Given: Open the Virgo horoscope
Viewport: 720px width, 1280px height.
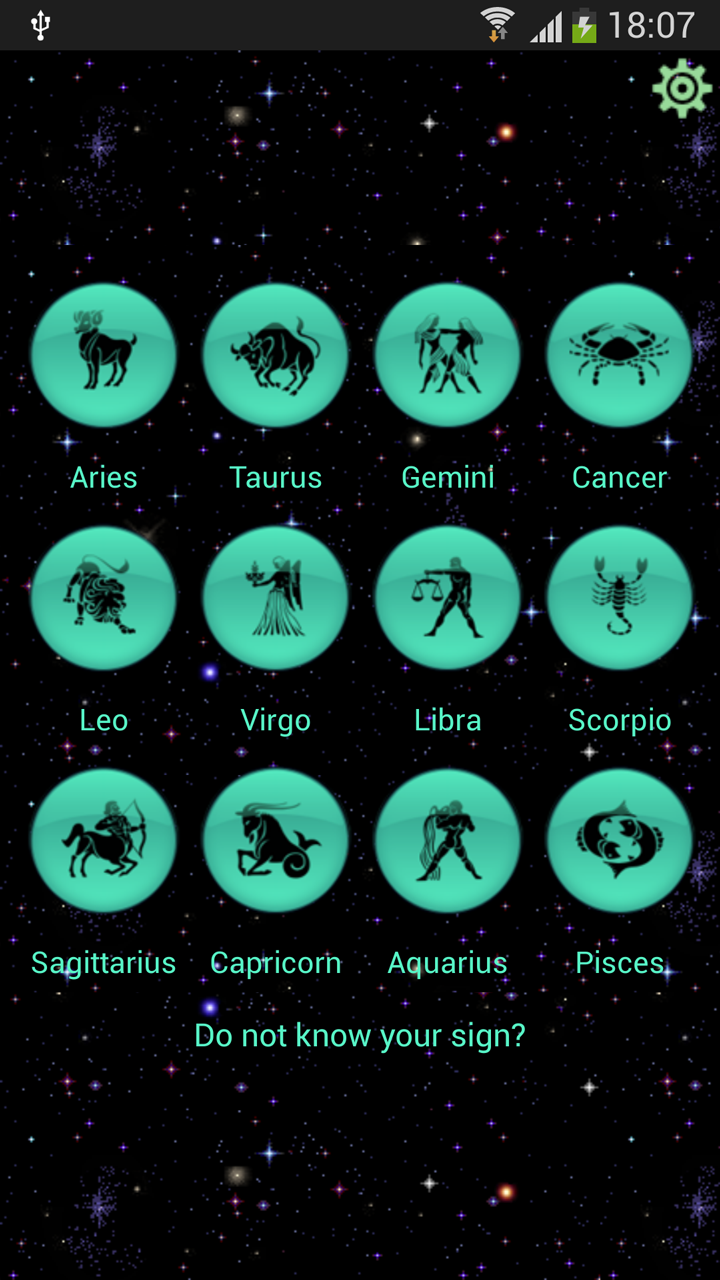Looking at the screenshot, I should (x=276, y=598).
